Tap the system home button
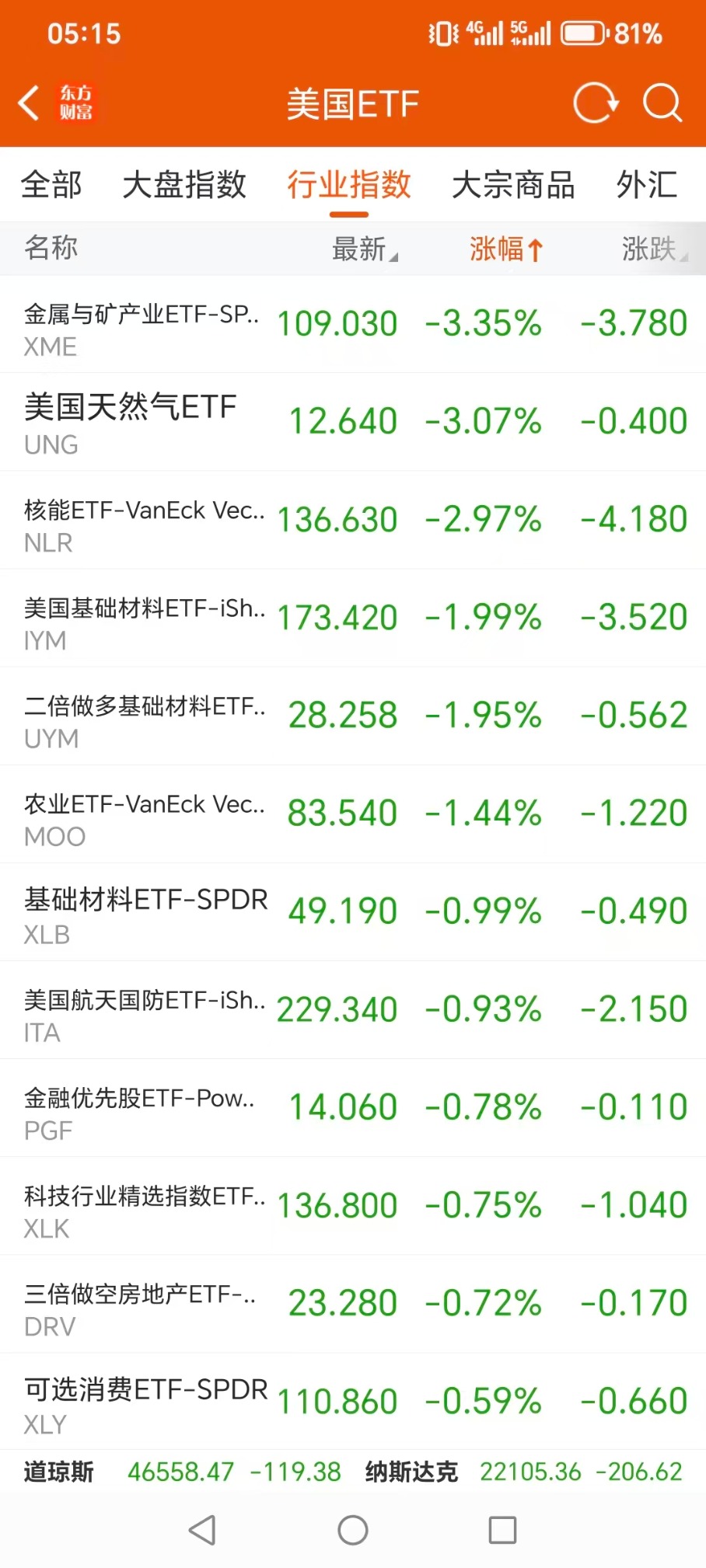Screen dimensions: 706x1568 pos(352,1530)
